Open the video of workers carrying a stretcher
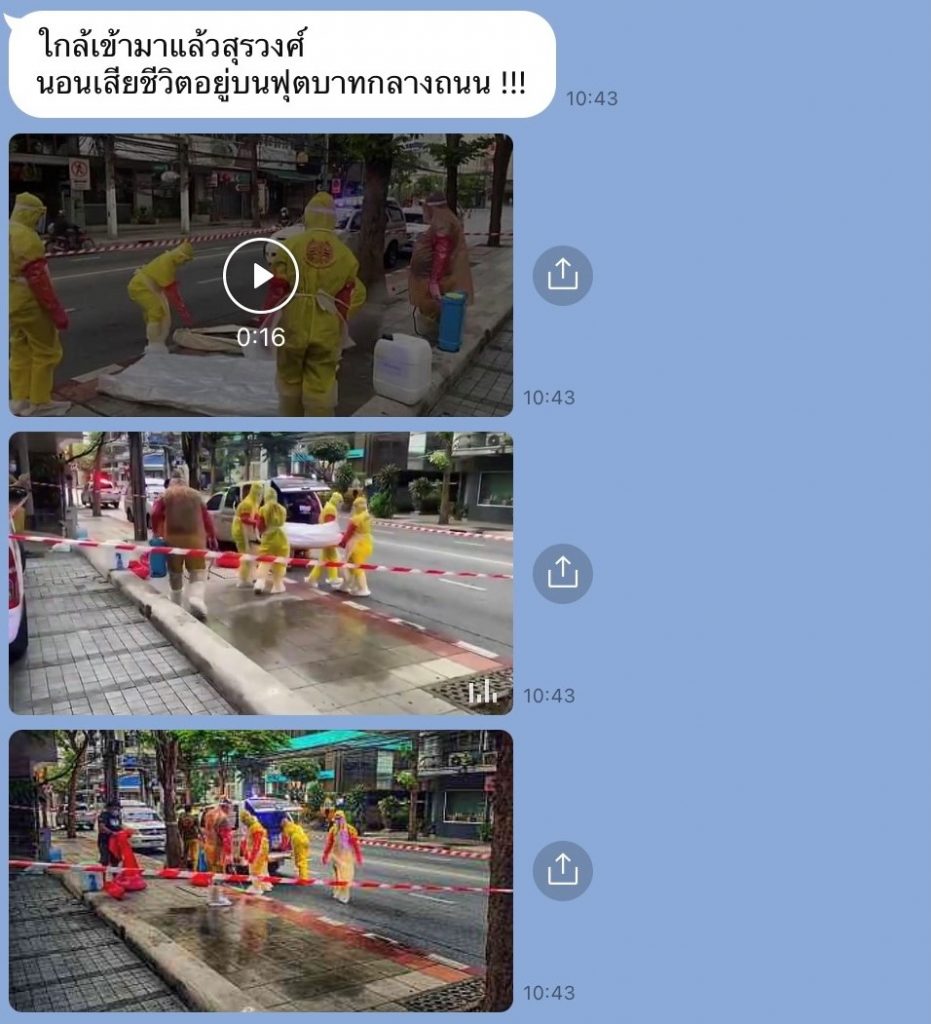931x1024 pixels. click(x=261, y=573)
